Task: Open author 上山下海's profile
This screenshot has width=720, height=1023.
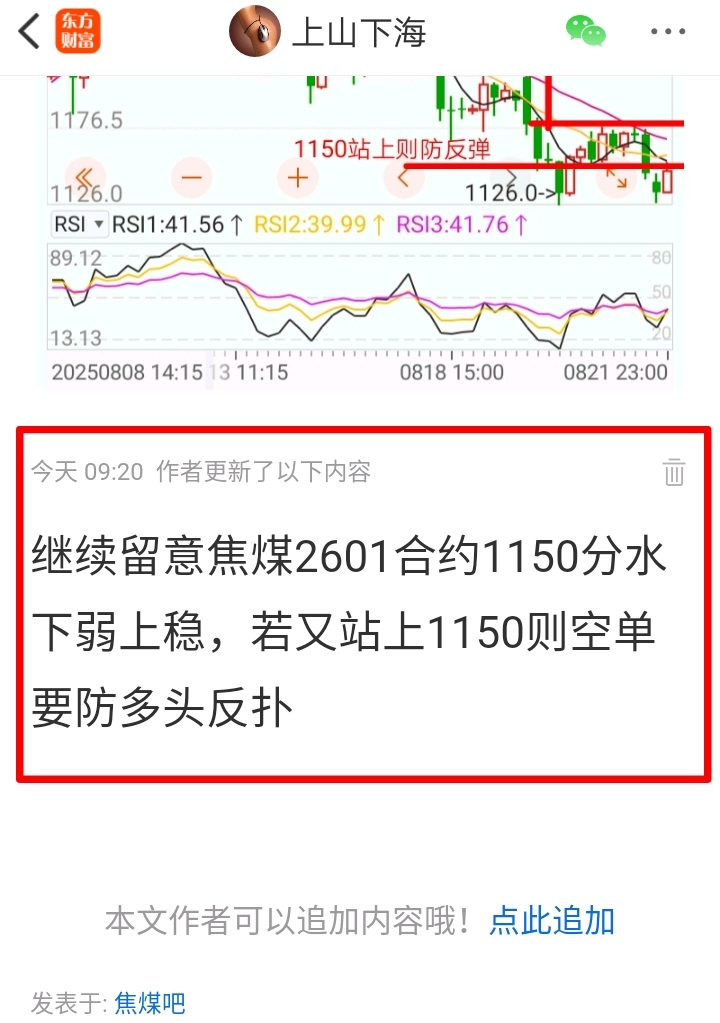Action: [327, 31]
